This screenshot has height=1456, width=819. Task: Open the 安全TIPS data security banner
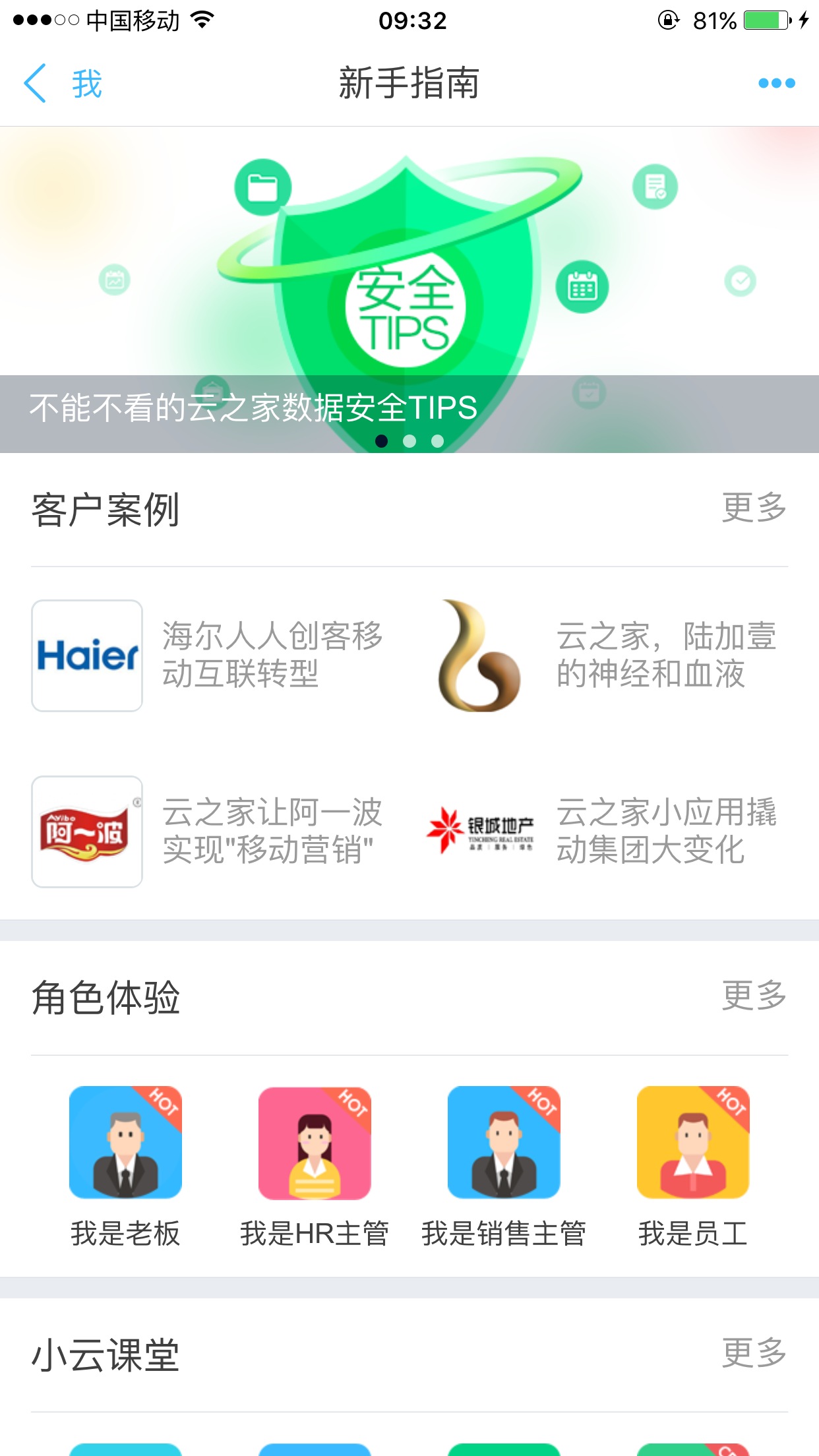[x=409, y=290]
